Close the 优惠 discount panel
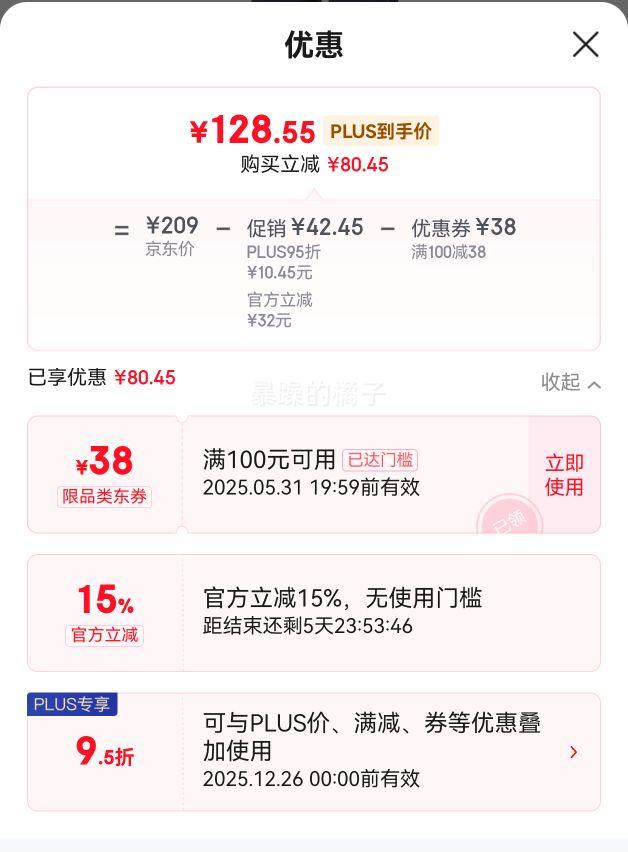 [x=585, y=44]
